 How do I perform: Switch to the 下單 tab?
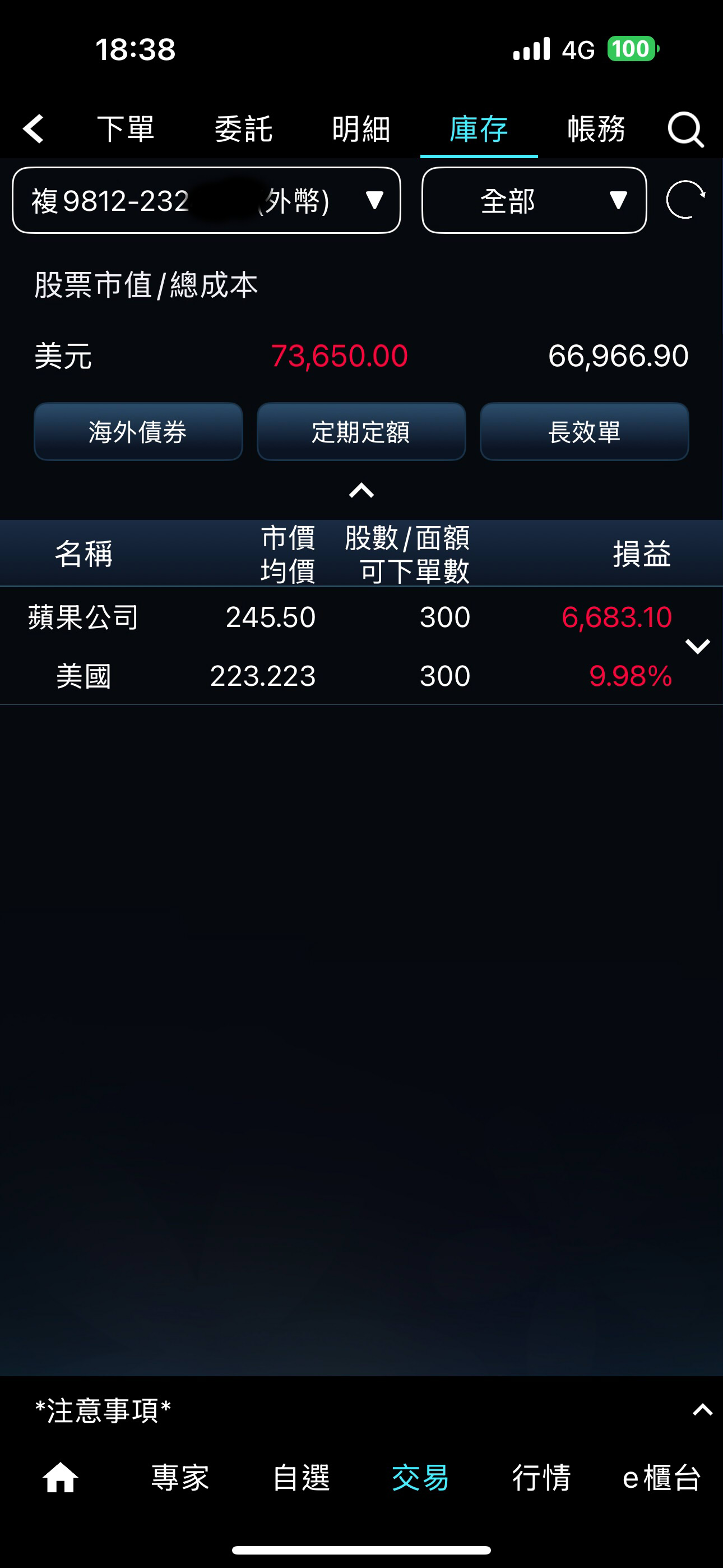tap(126, 129)
